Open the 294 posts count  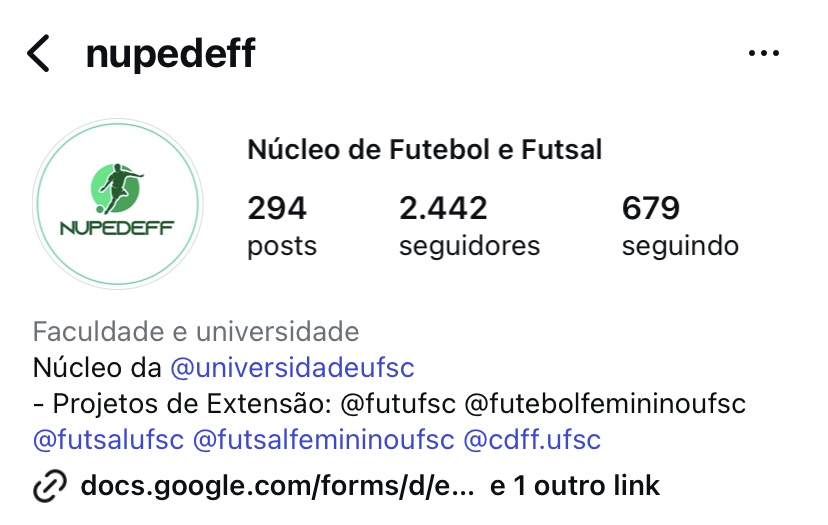click(281, 226)
